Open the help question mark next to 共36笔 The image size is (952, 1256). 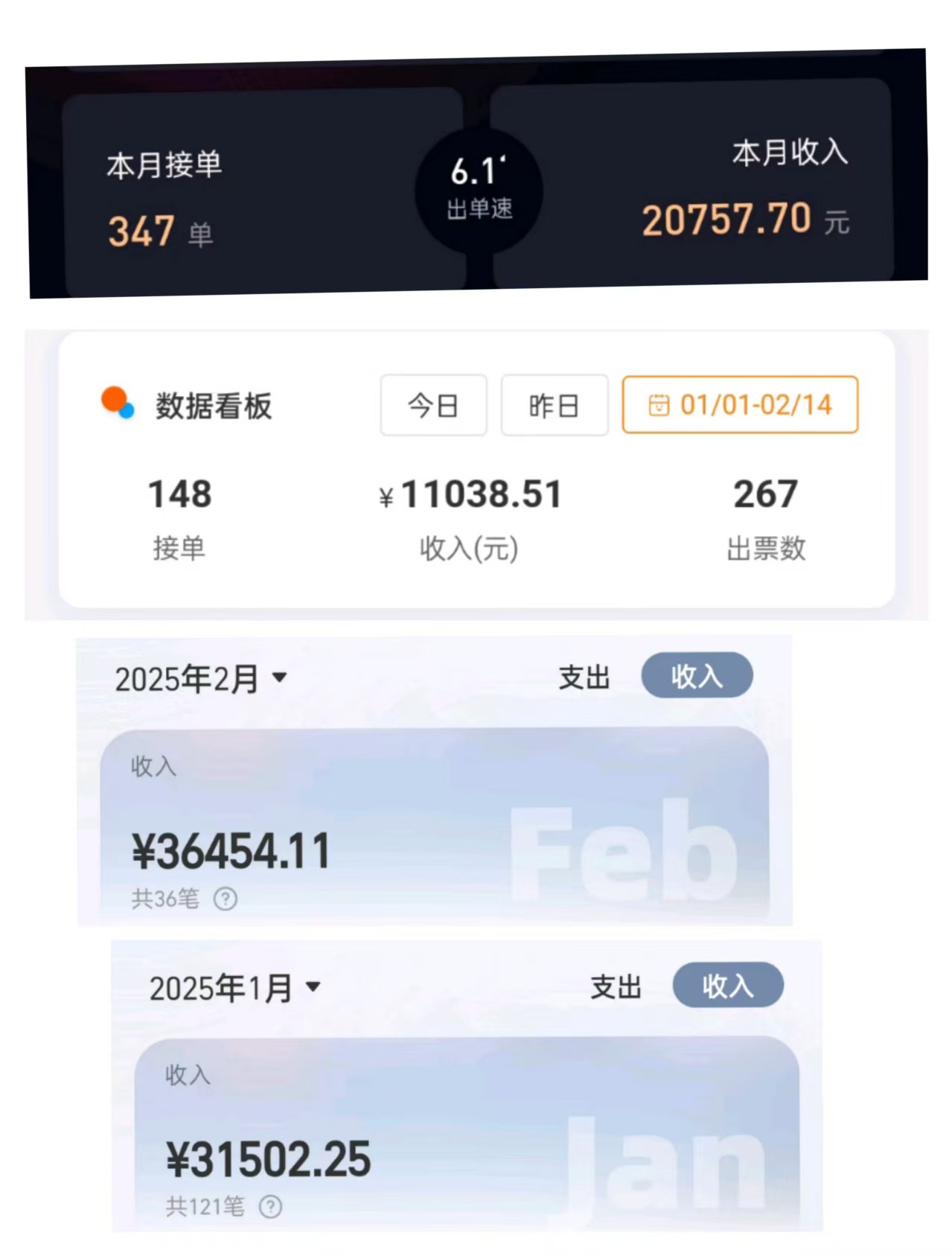pyautogui.click(x=224, y=899)
